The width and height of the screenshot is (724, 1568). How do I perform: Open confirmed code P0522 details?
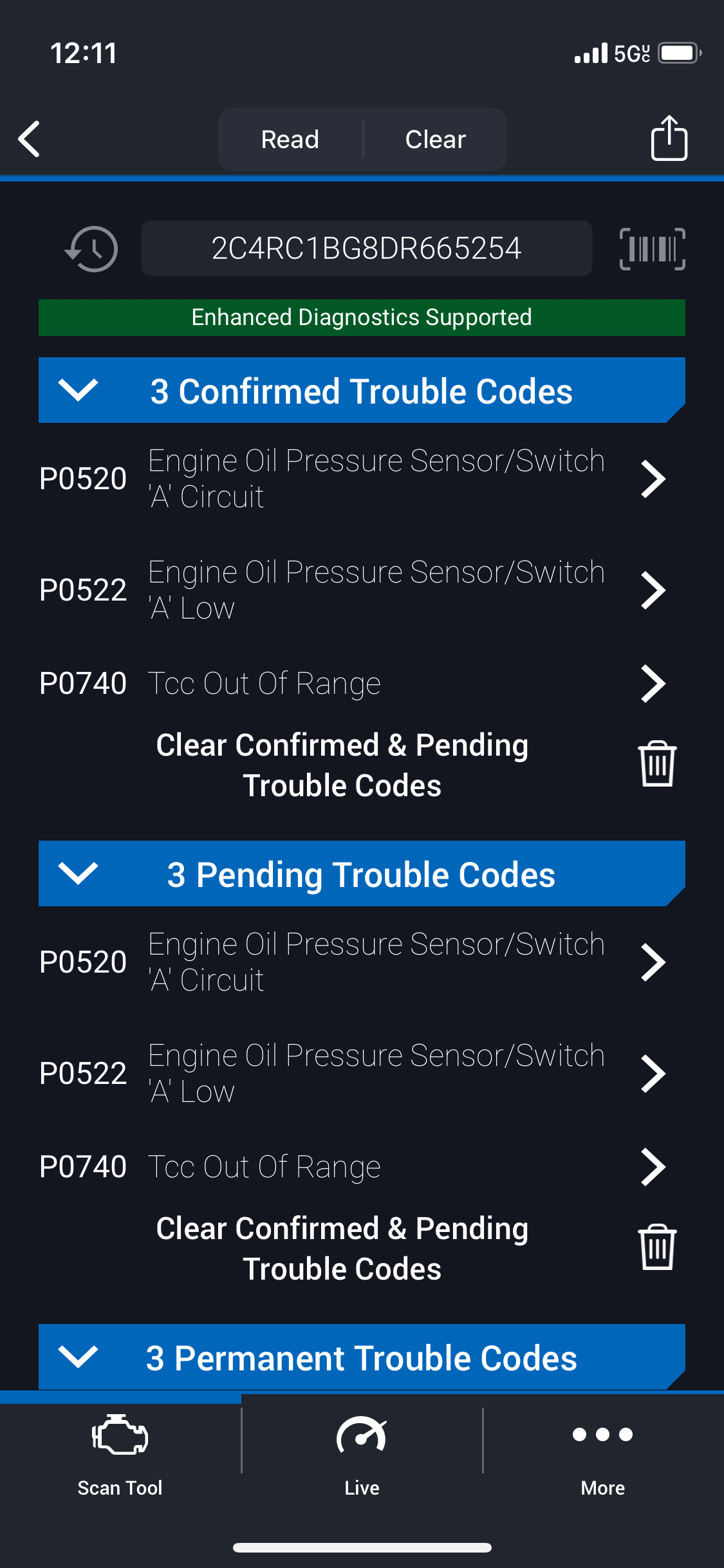click(353, 590)
